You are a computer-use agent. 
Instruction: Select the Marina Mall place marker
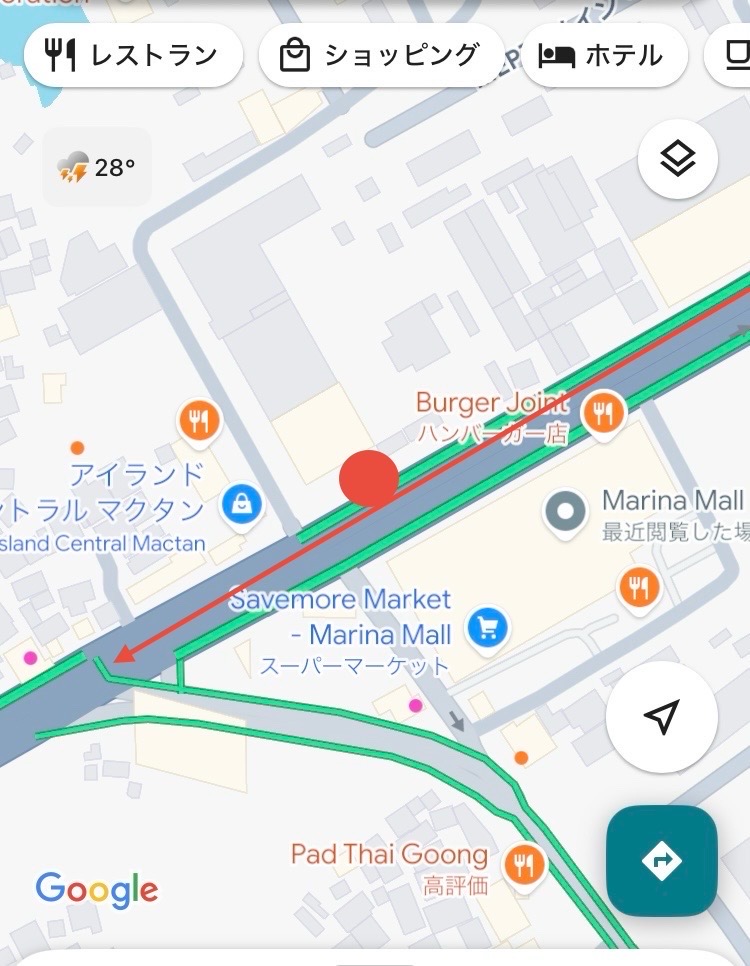[565, 511]
